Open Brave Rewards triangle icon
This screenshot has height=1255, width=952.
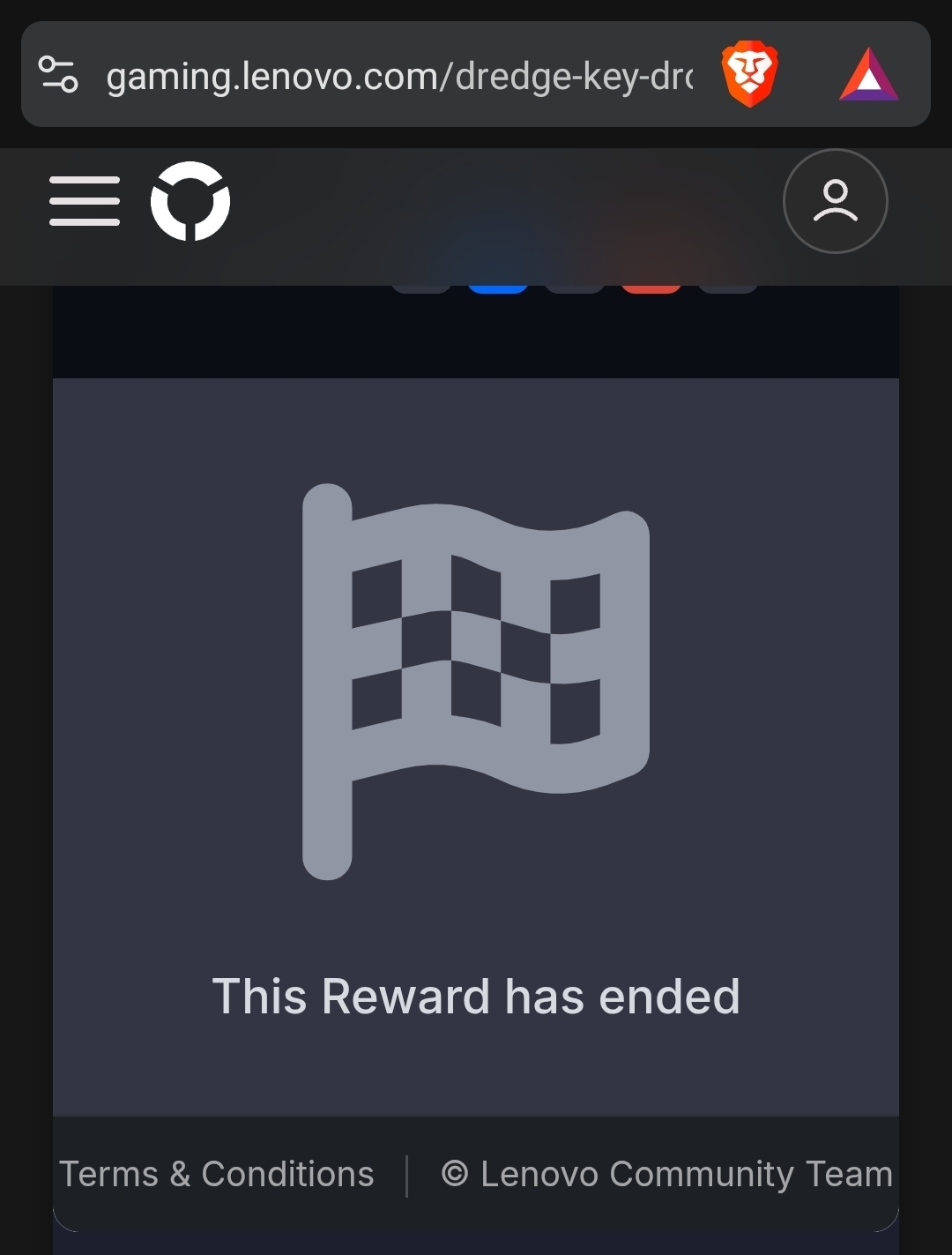[x=868, y=75]
